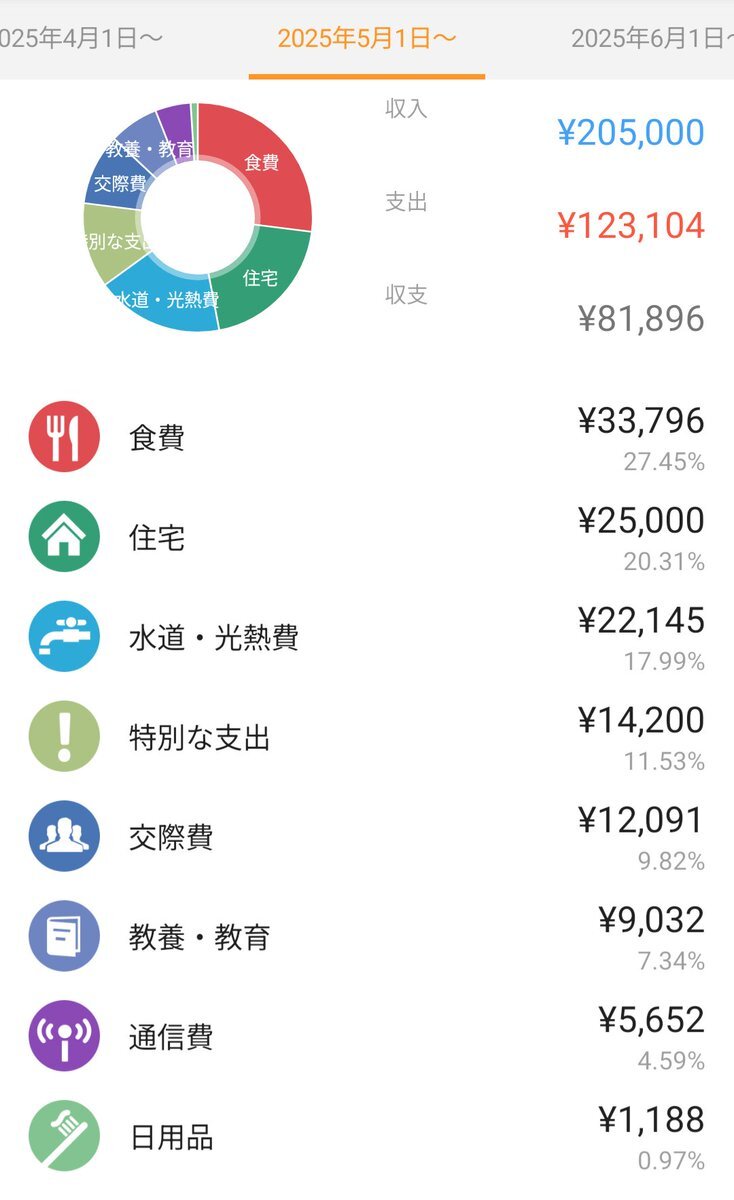Select the 2025年5月1日〜 tab

coord(367,39)
